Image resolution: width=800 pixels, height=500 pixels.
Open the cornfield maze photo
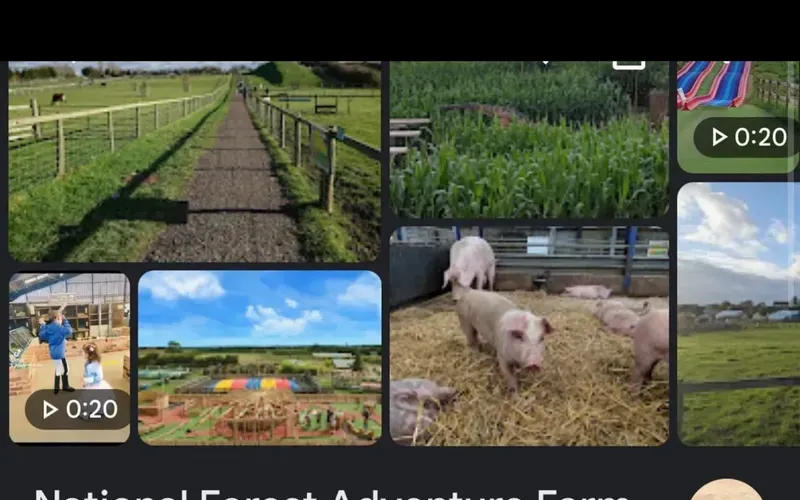528,140
